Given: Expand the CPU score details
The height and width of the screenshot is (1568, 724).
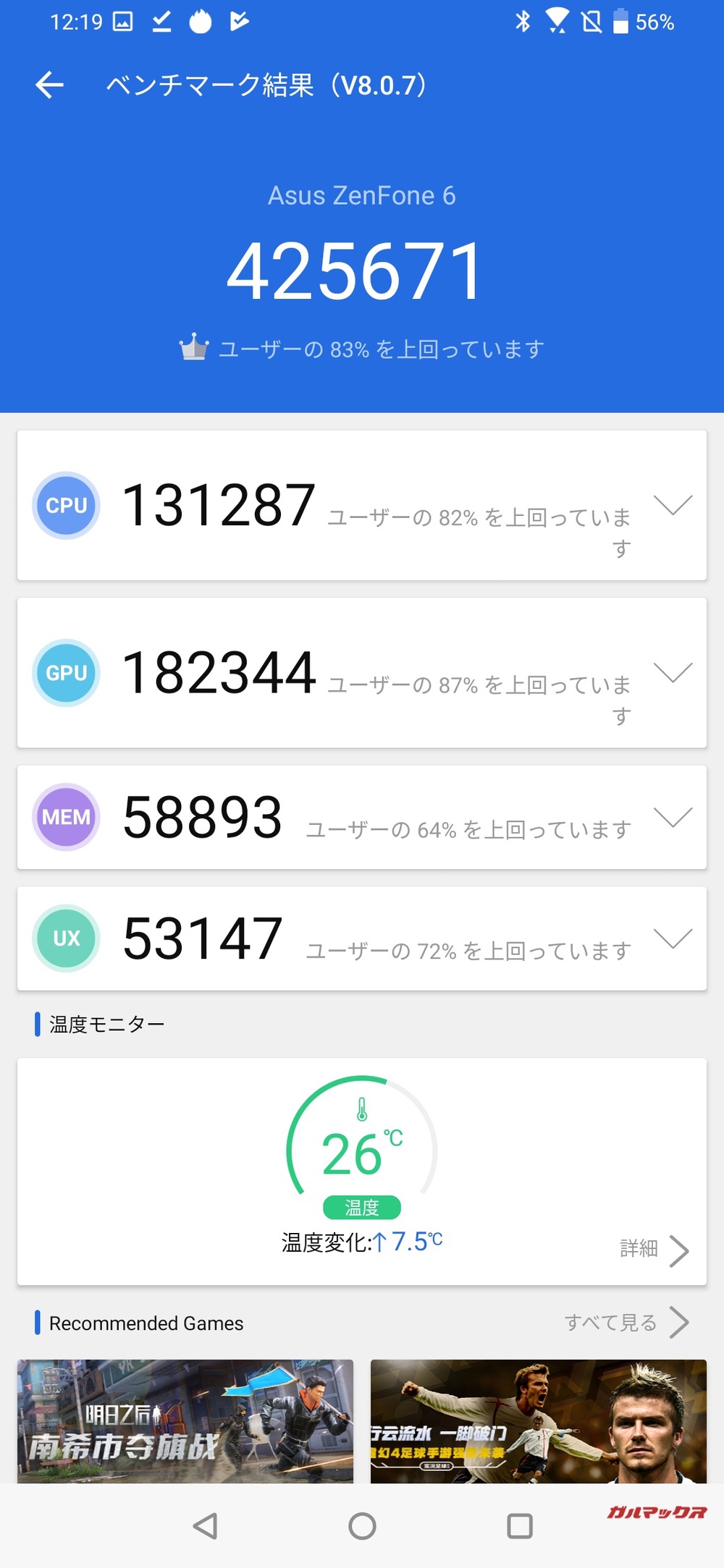Looking at the screenshot, I should pos(673,505).
